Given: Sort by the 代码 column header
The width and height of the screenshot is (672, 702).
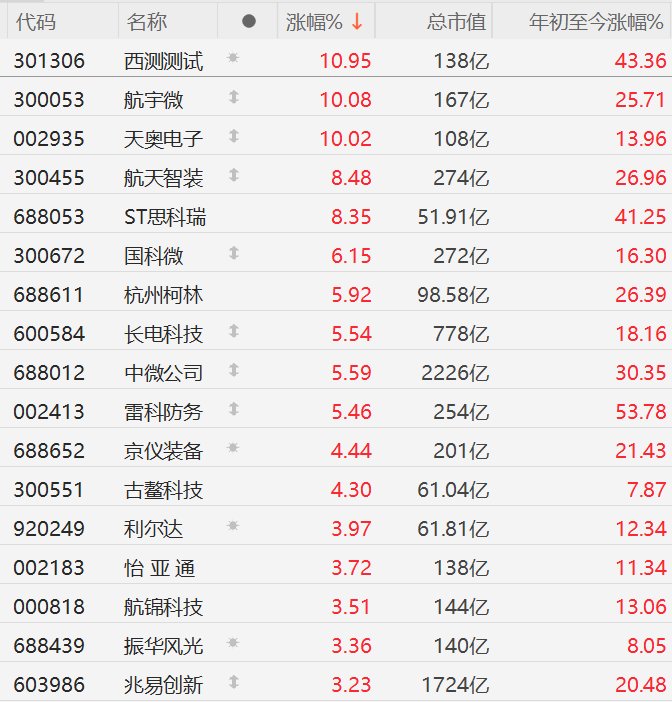Looking at the screenshot, I should [x=37, y=21].
